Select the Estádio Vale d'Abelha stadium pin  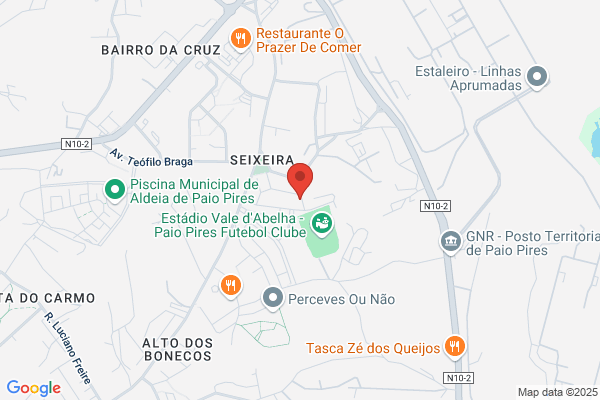click(322, 224)
